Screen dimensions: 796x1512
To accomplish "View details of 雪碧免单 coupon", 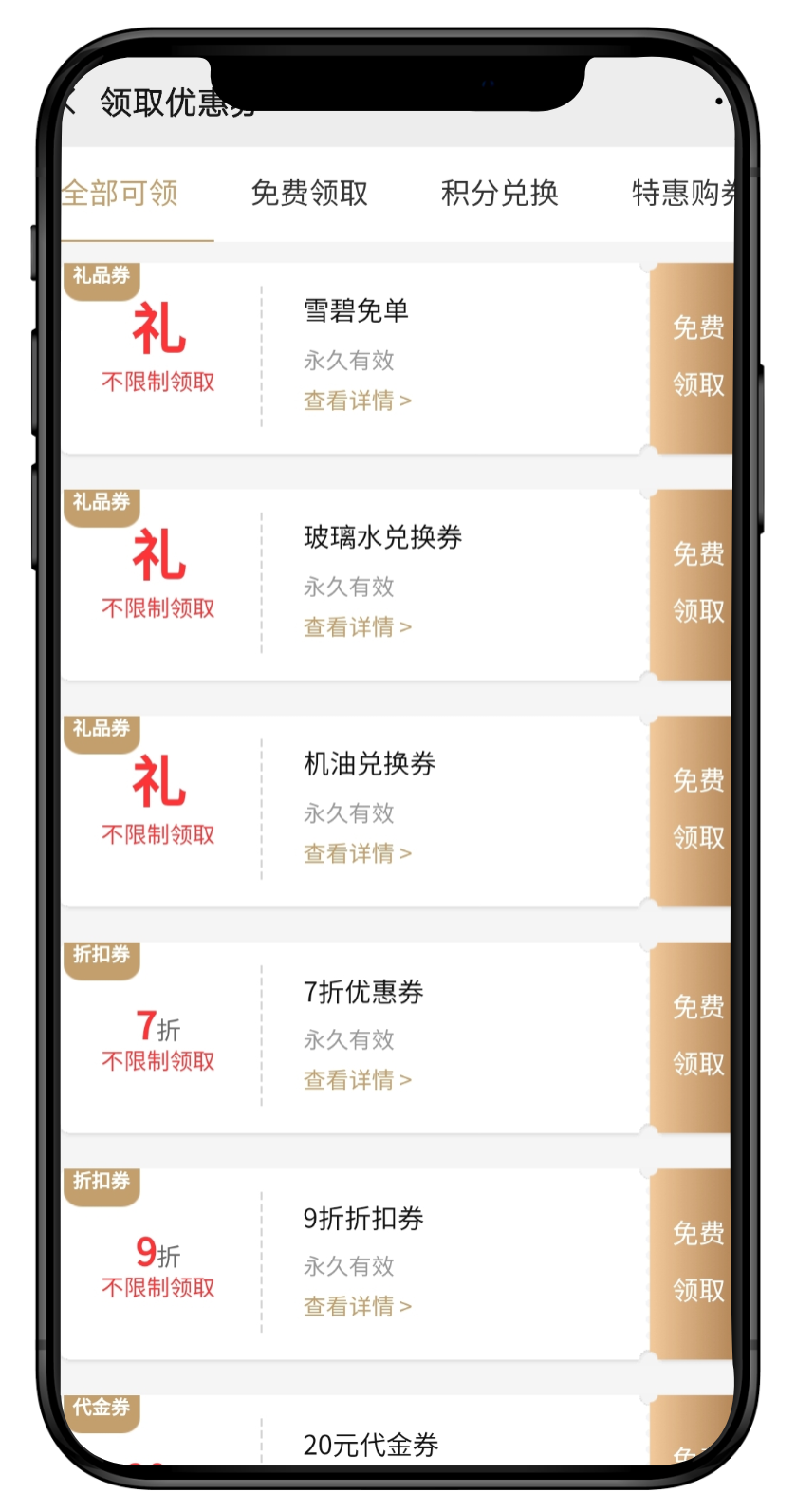I will click(x=357, y=401).
